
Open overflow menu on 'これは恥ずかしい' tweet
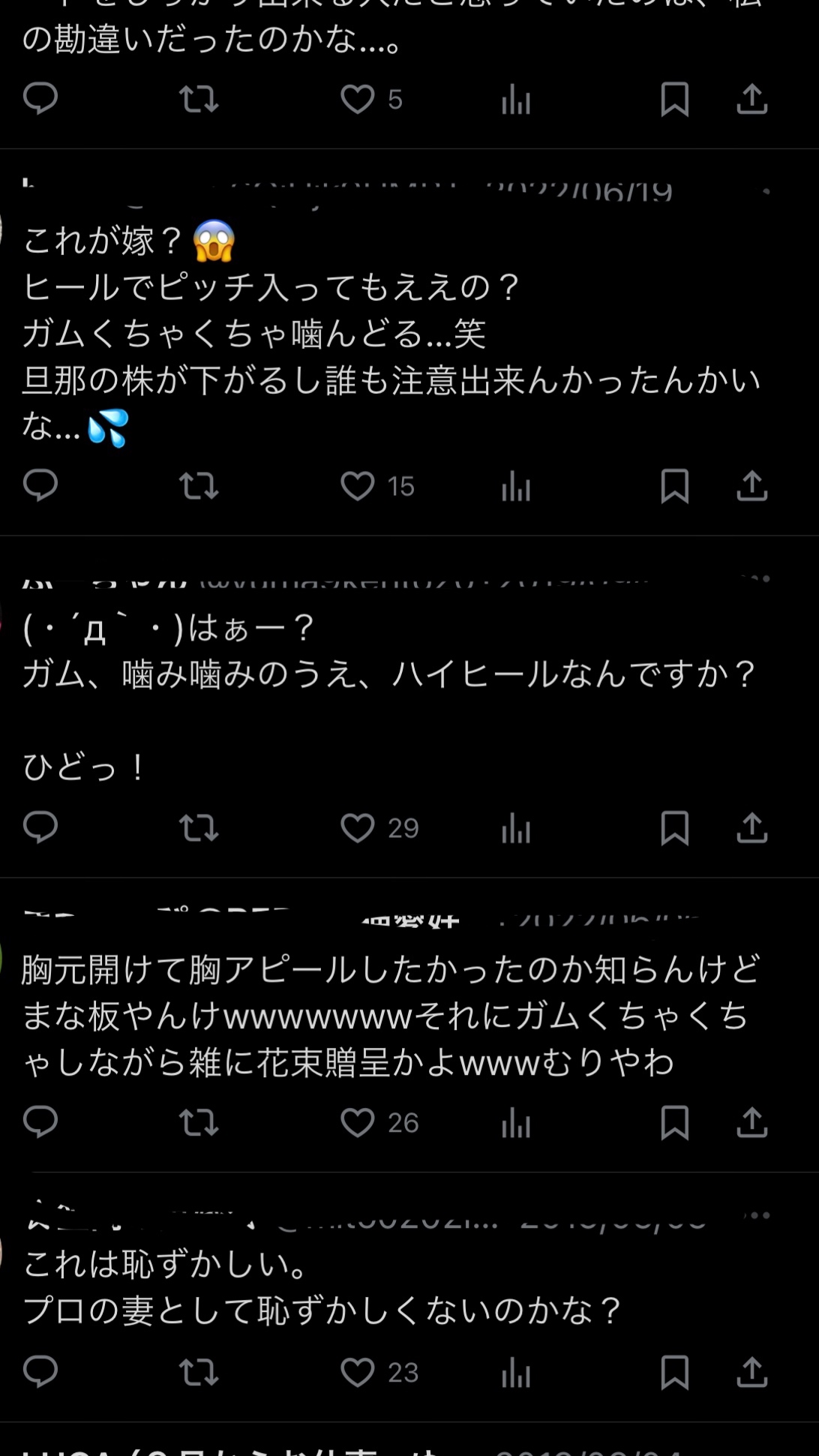tap(757, 1215)
